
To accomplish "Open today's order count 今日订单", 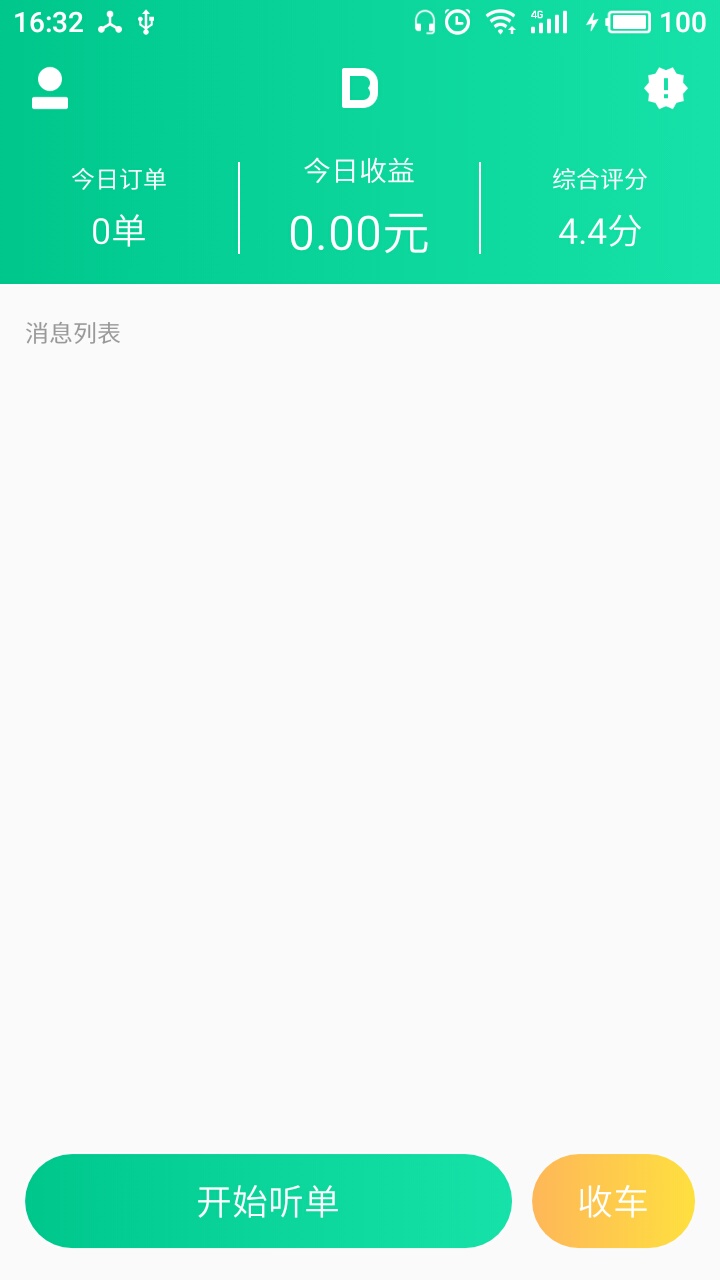I will click(118, 205).
